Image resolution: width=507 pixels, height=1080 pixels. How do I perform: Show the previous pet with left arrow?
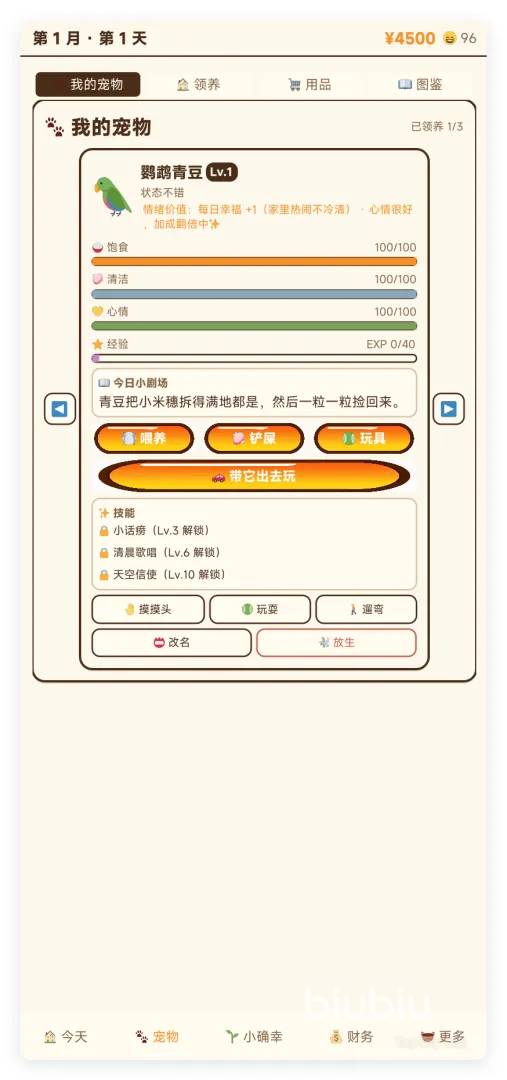coord(60,409)
